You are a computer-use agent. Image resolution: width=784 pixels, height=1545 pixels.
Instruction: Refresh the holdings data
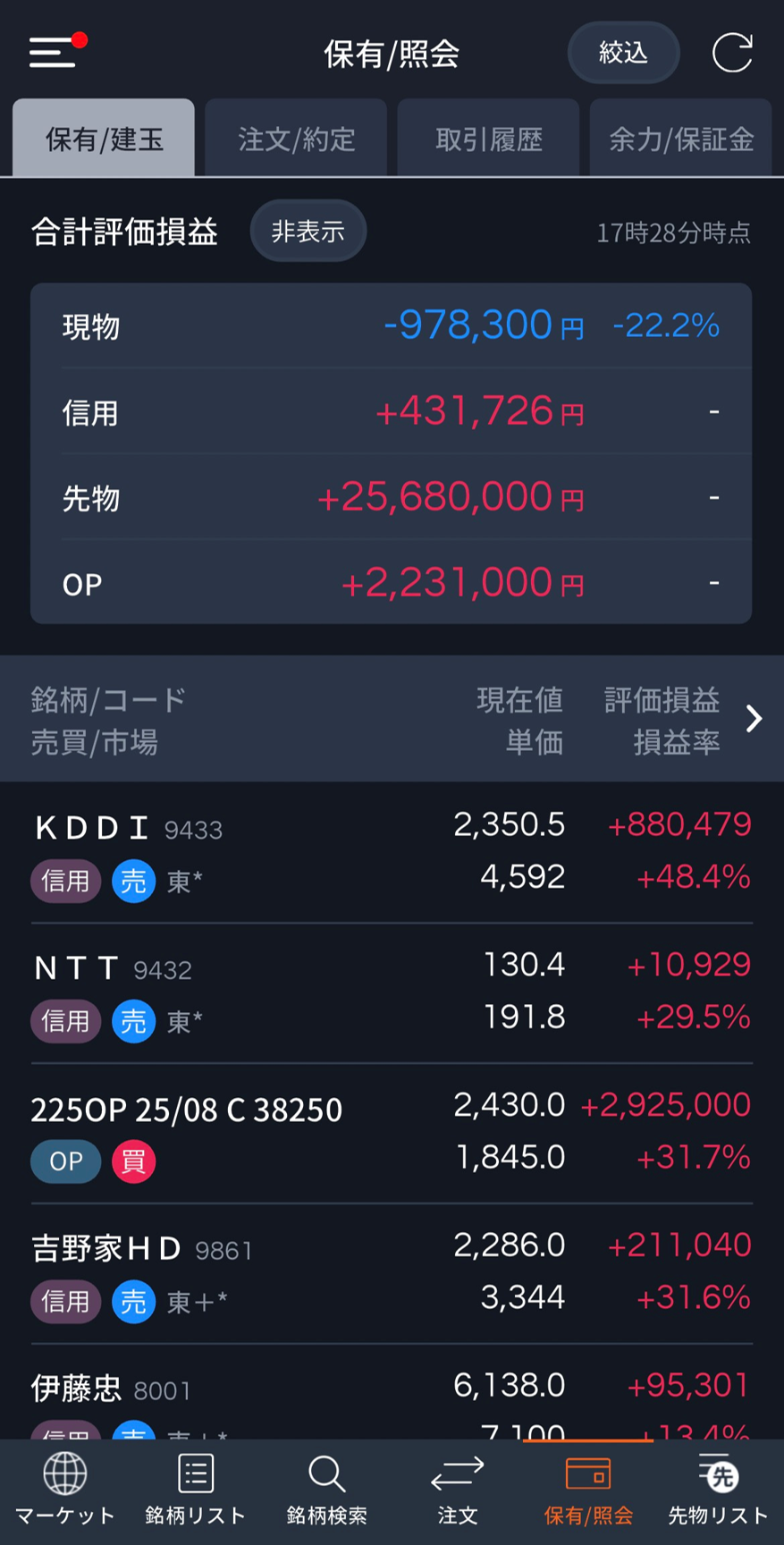pos(731,53)
